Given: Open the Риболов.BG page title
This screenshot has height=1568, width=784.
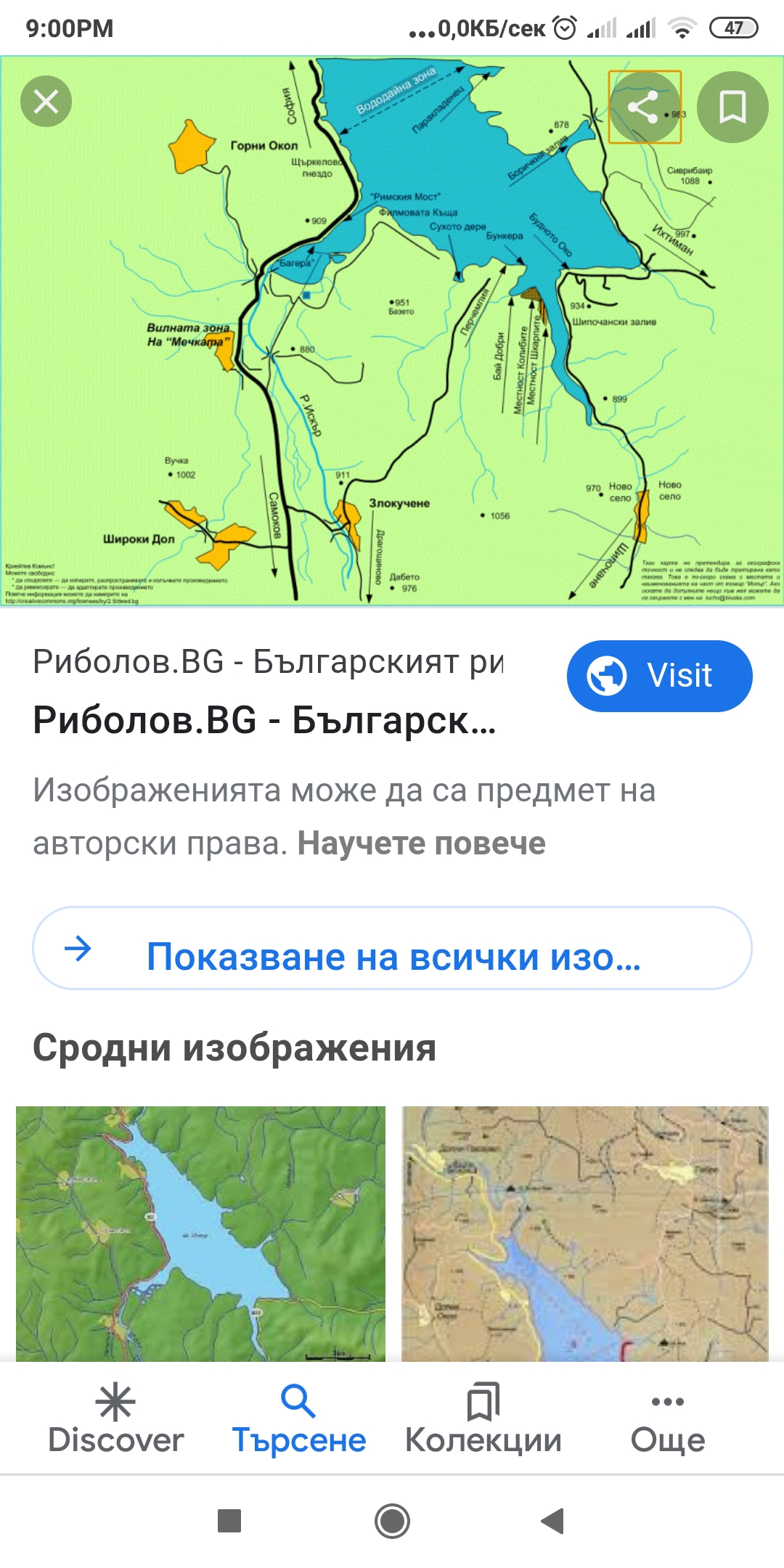Looking at the screenshot, I should tap(265, 721).
